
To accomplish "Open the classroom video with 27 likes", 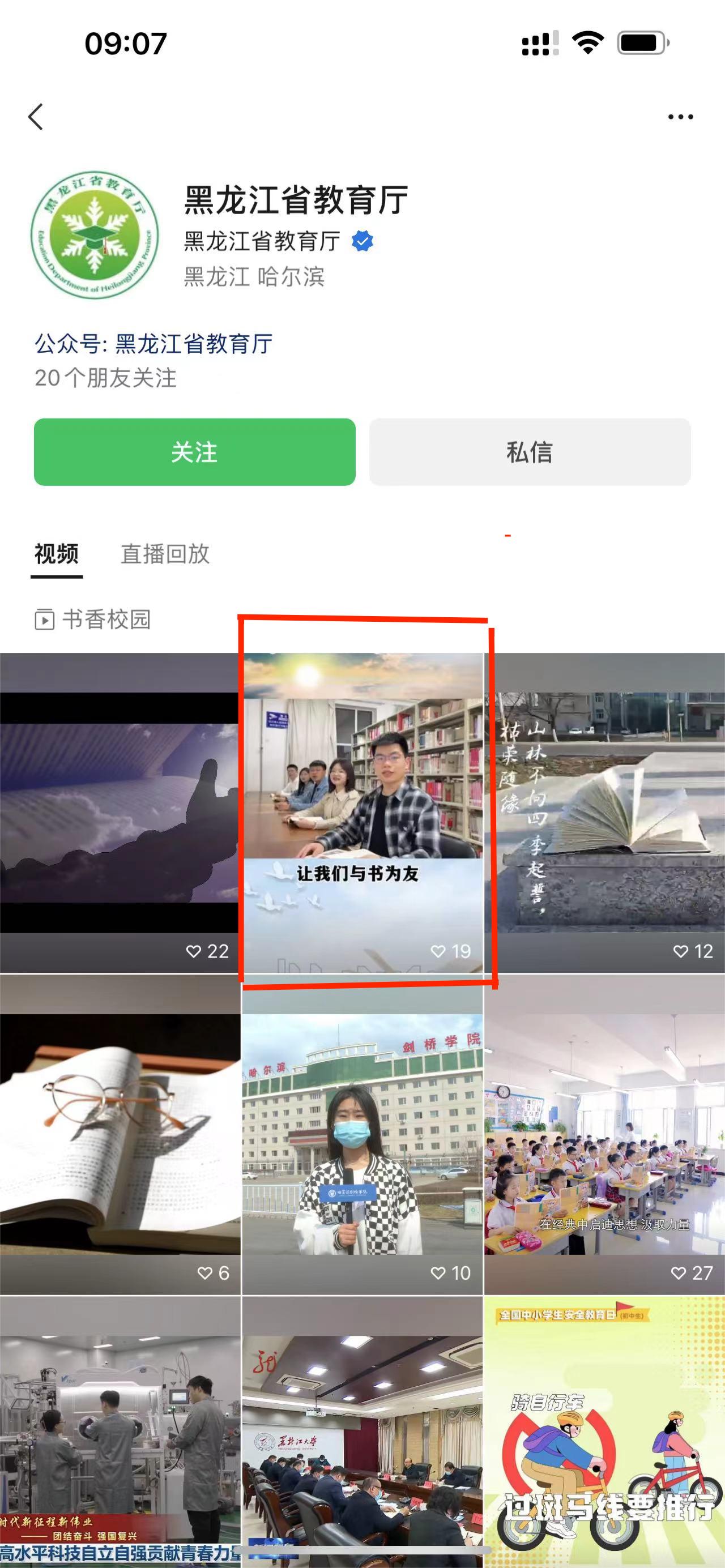I will pos(605,1134).
